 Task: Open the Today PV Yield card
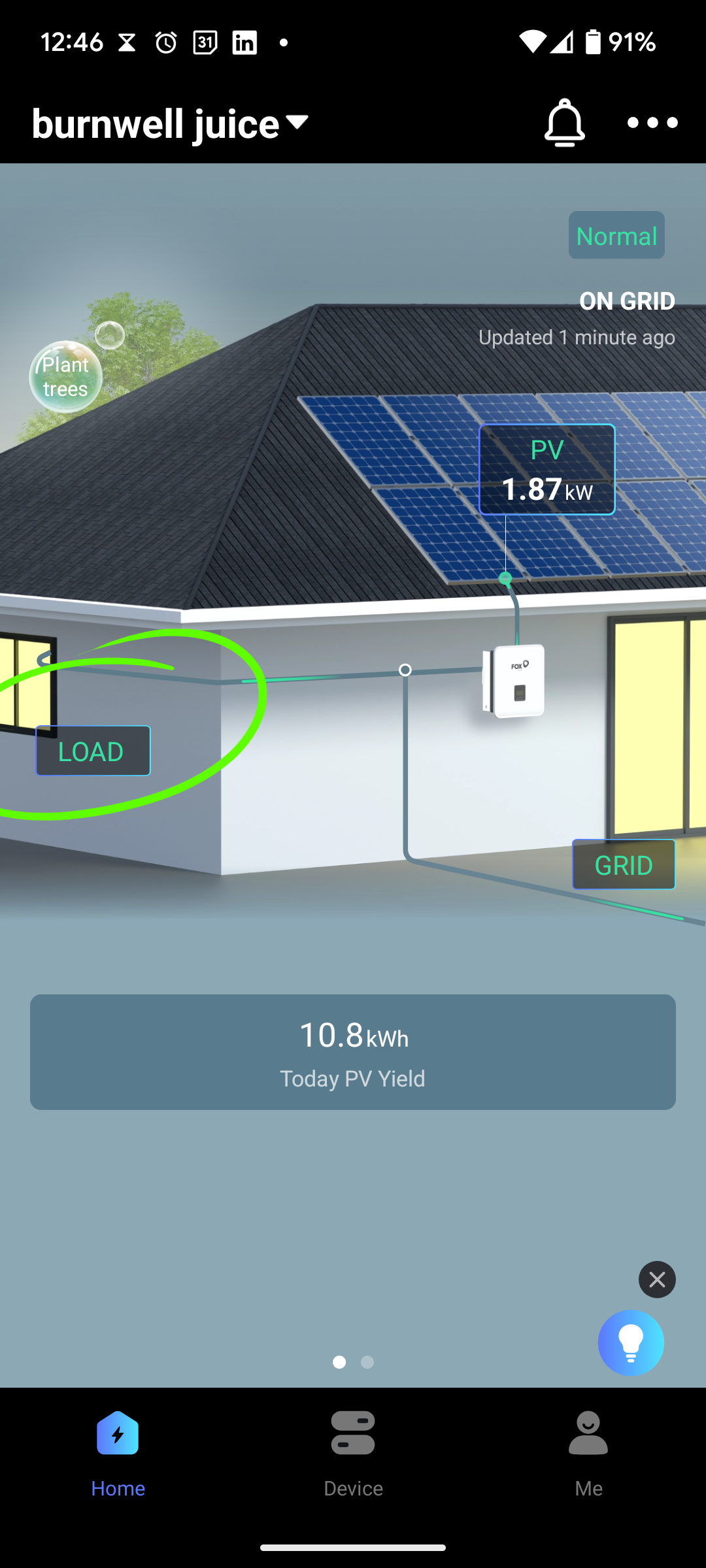353,1052
